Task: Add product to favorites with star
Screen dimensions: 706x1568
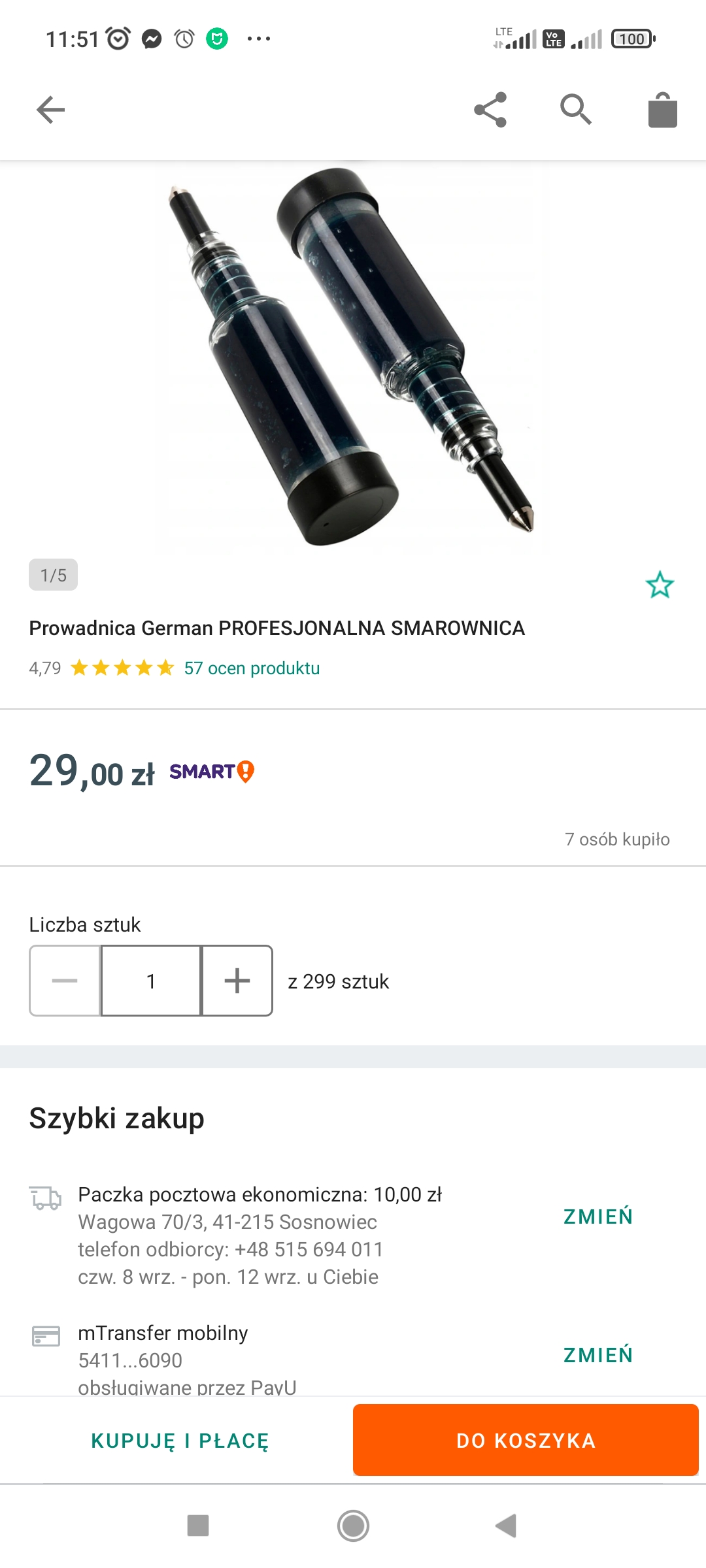Action: coord(660,585)
